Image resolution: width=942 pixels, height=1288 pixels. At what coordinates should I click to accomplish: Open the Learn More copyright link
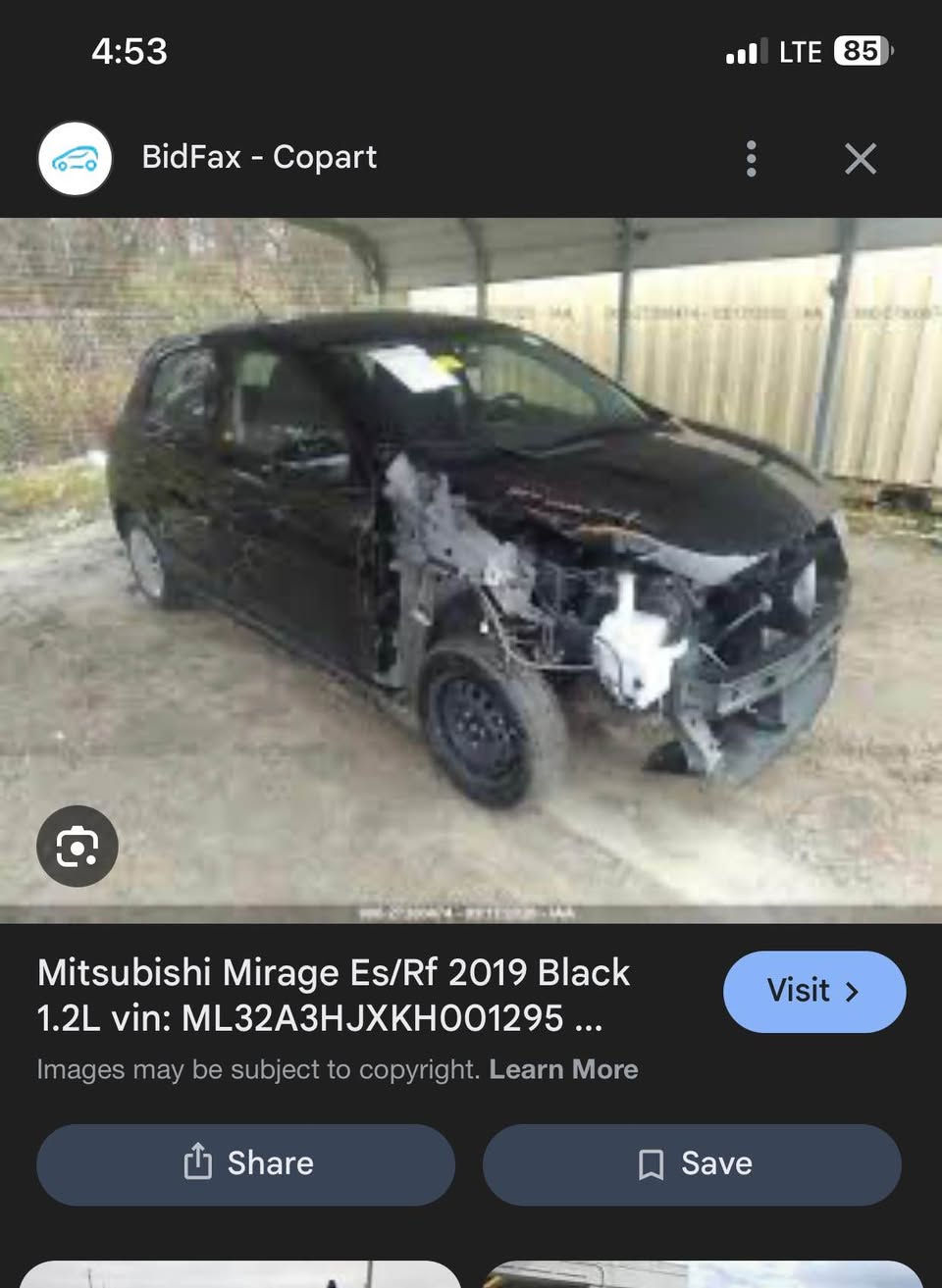tap(563, 1069)
